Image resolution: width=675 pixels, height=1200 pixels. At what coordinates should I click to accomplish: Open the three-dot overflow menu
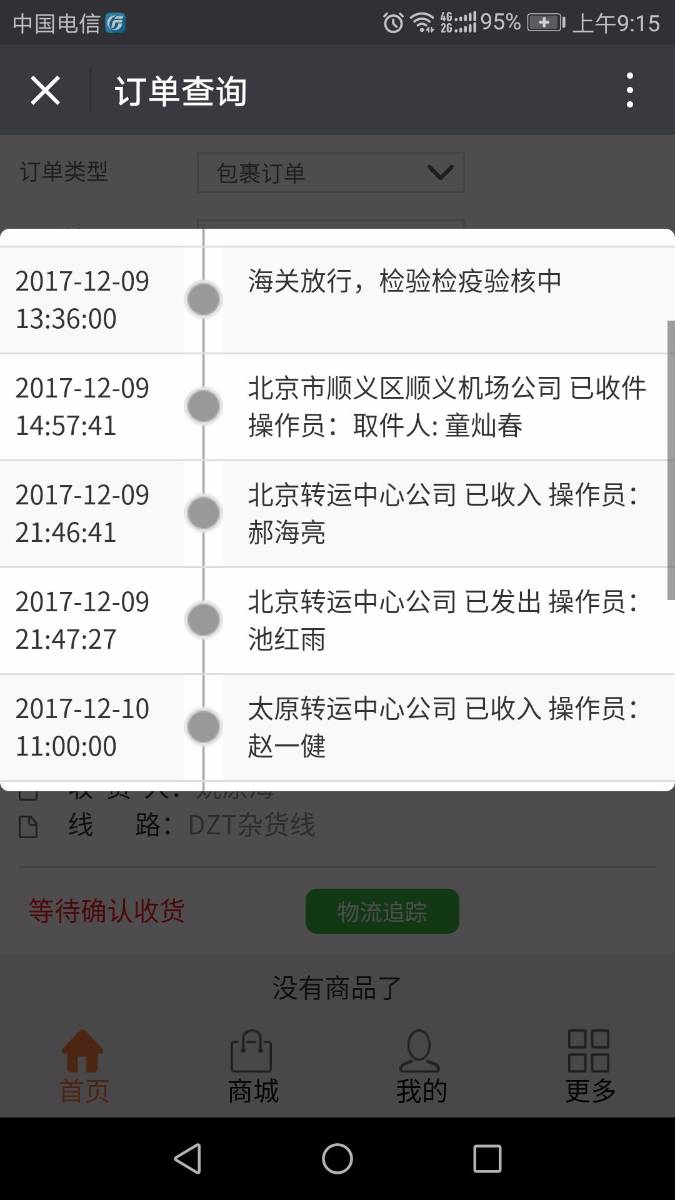click(x=629, y=91)
